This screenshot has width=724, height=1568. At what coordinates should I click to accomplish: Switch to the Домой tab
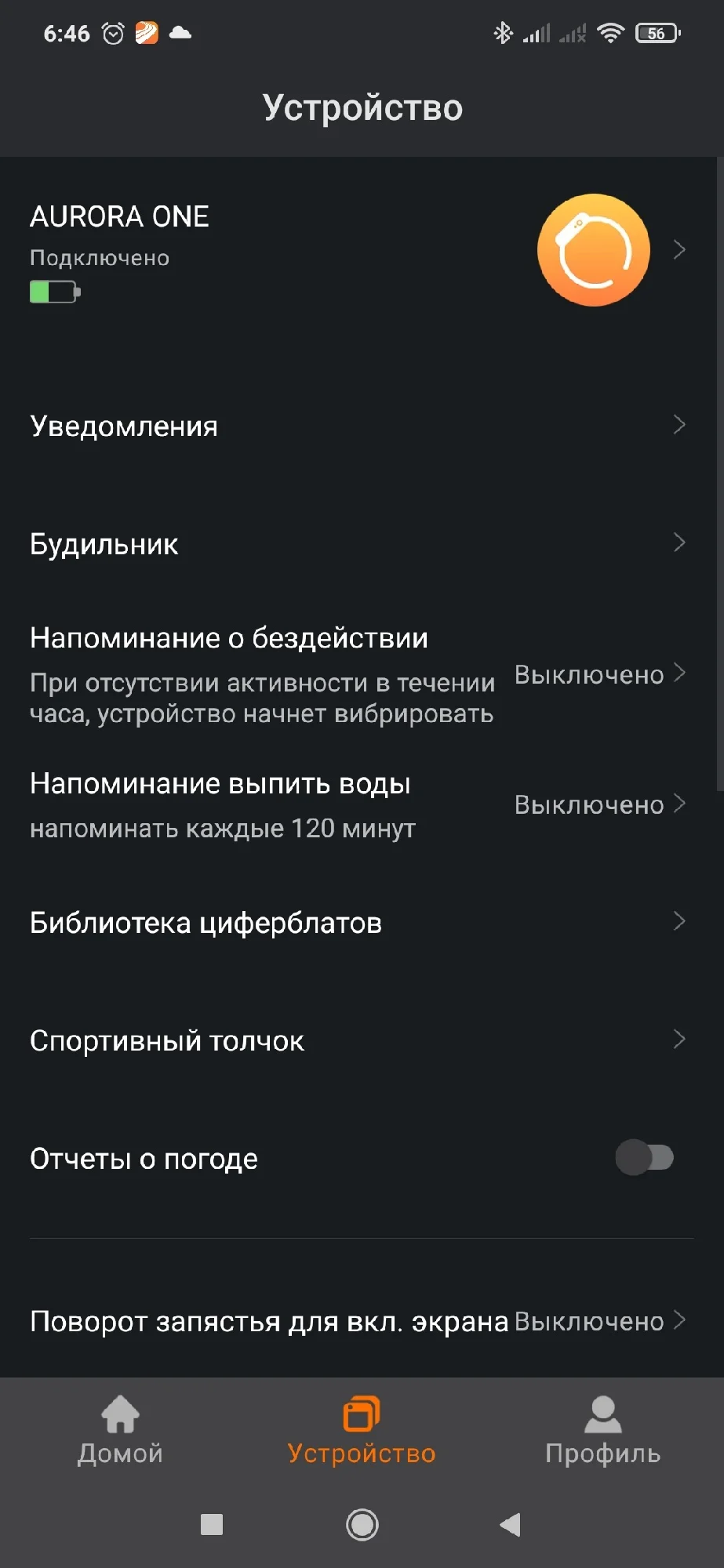120,1431
